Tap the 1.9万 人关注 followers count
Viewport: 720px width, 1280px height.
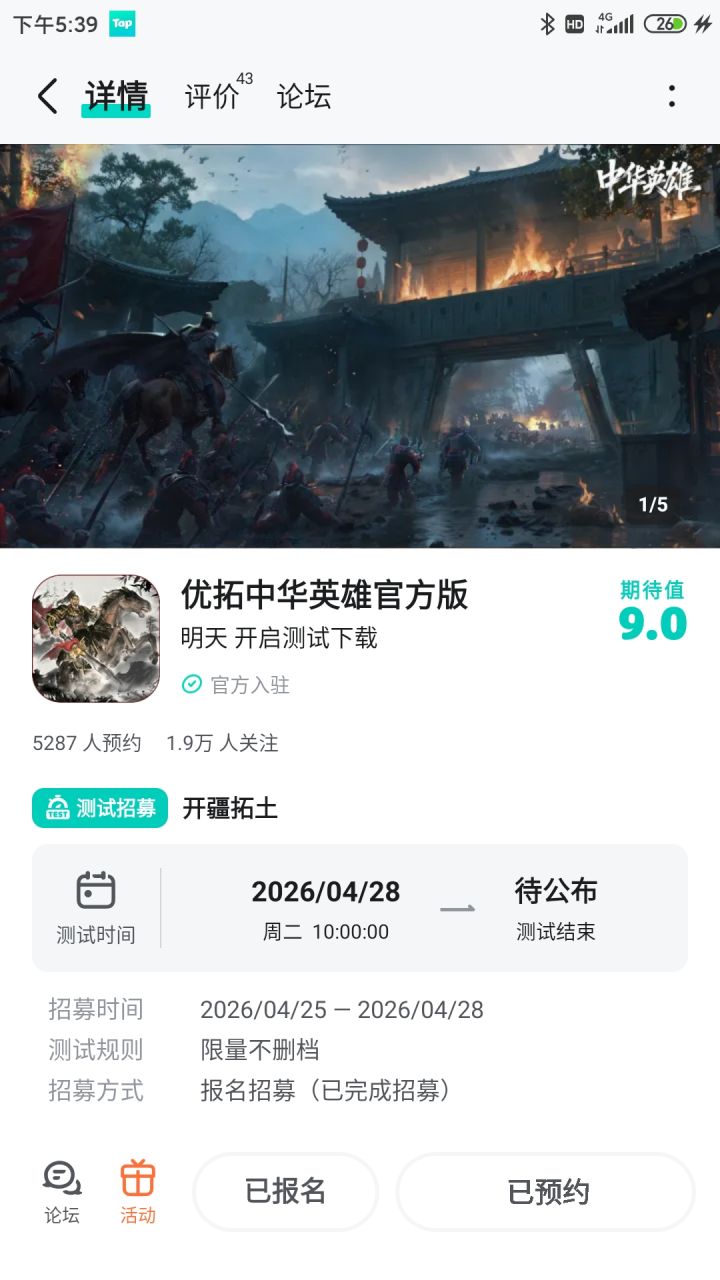point(221,743)
